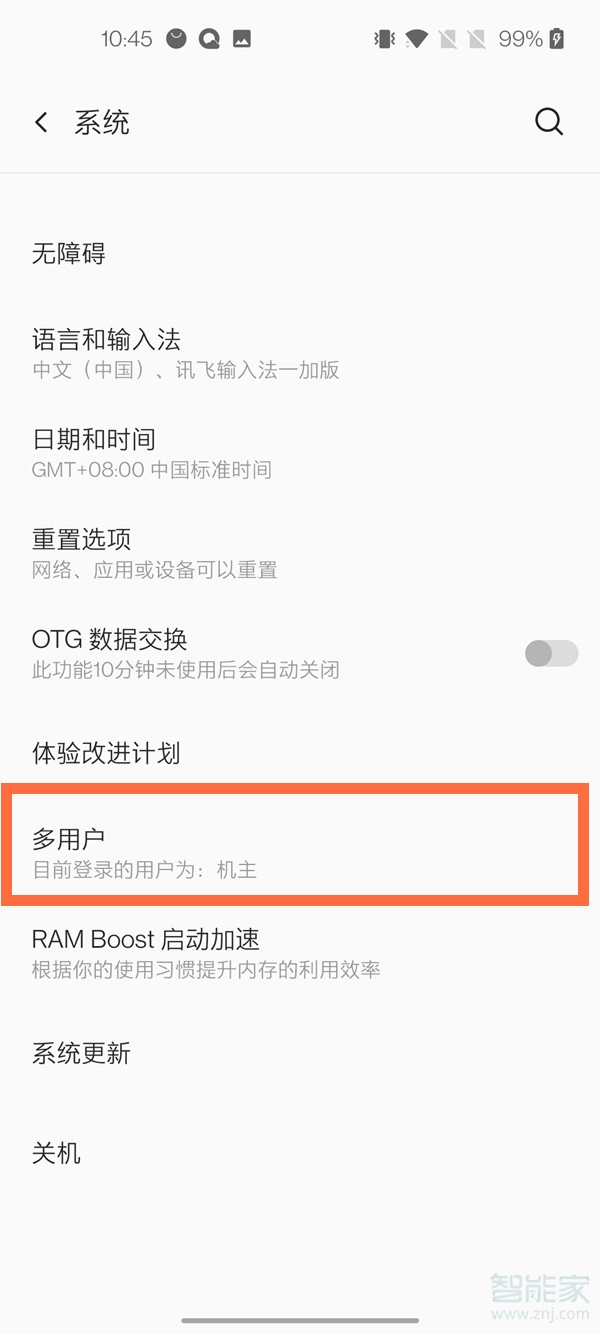Viewport: 600px width, 1333px height.
Task: Check 系统更新 for updates
Action: click(x=82, y=1053)
